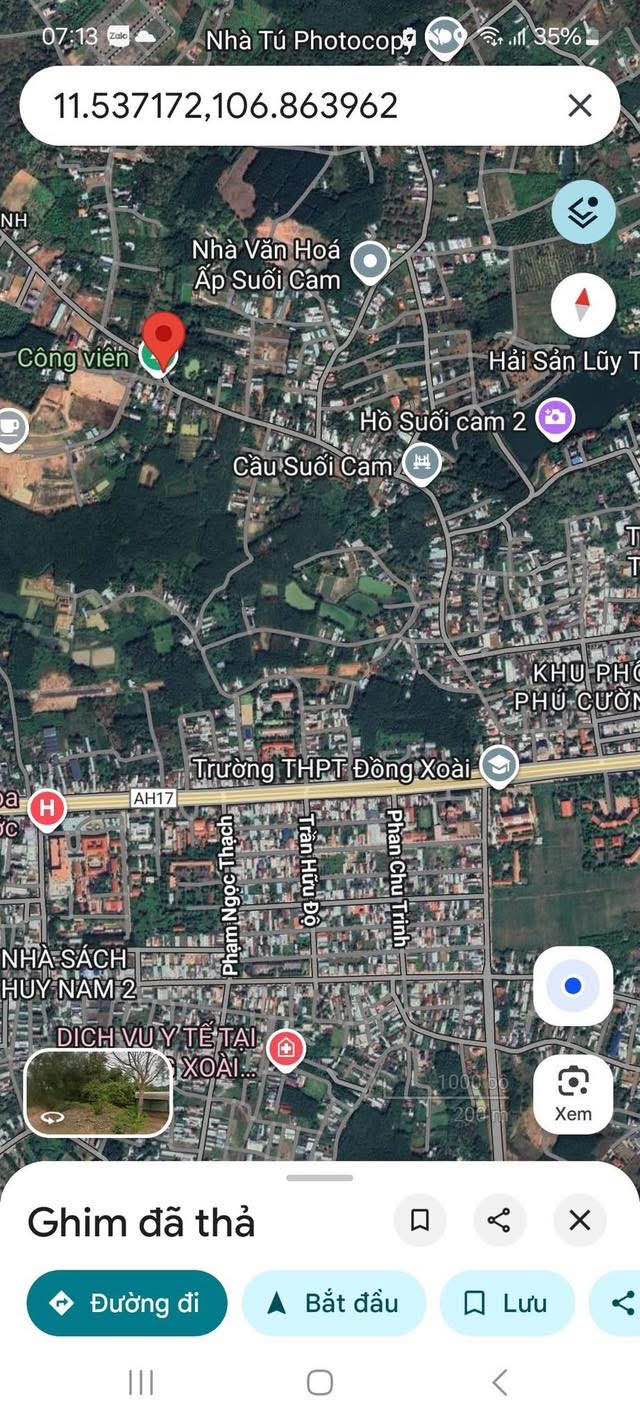This screenshot has width=640, height=1421.
Task: Select the Cầu Suối Cam map marker
Action: coord(421,463)
